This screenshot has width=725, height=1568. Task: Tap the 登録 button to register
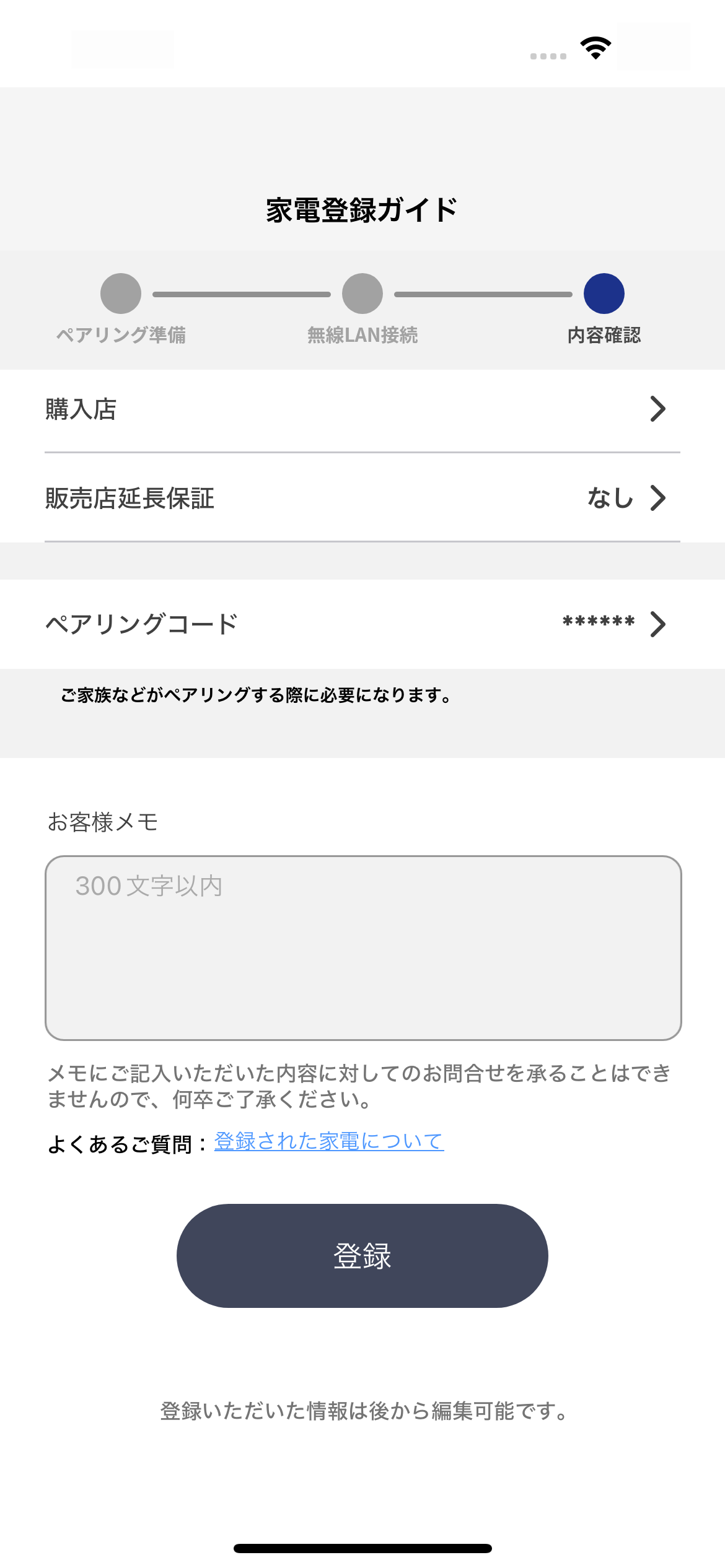362,1256
